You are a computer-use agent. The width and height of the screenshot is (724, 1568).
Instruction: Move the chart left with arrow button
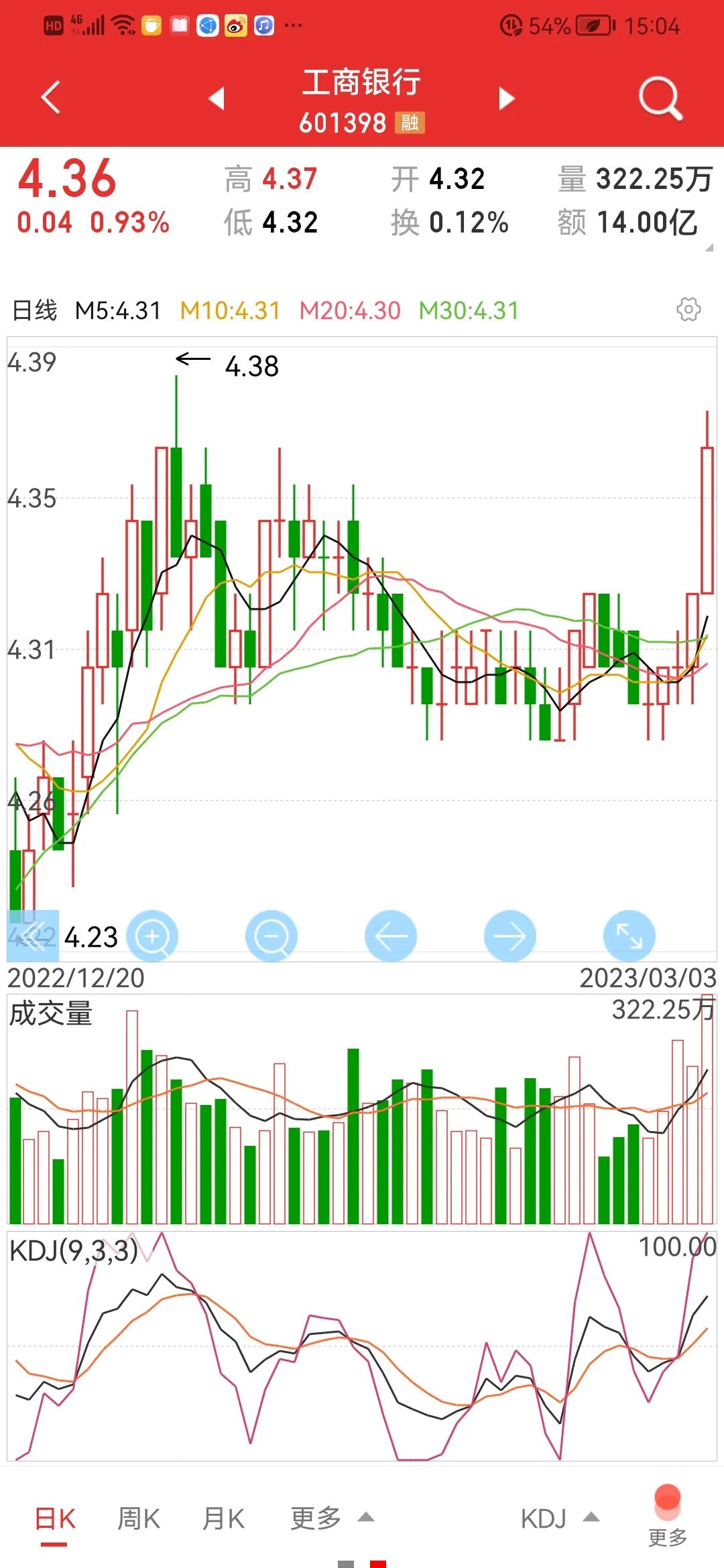click(391, 936)
